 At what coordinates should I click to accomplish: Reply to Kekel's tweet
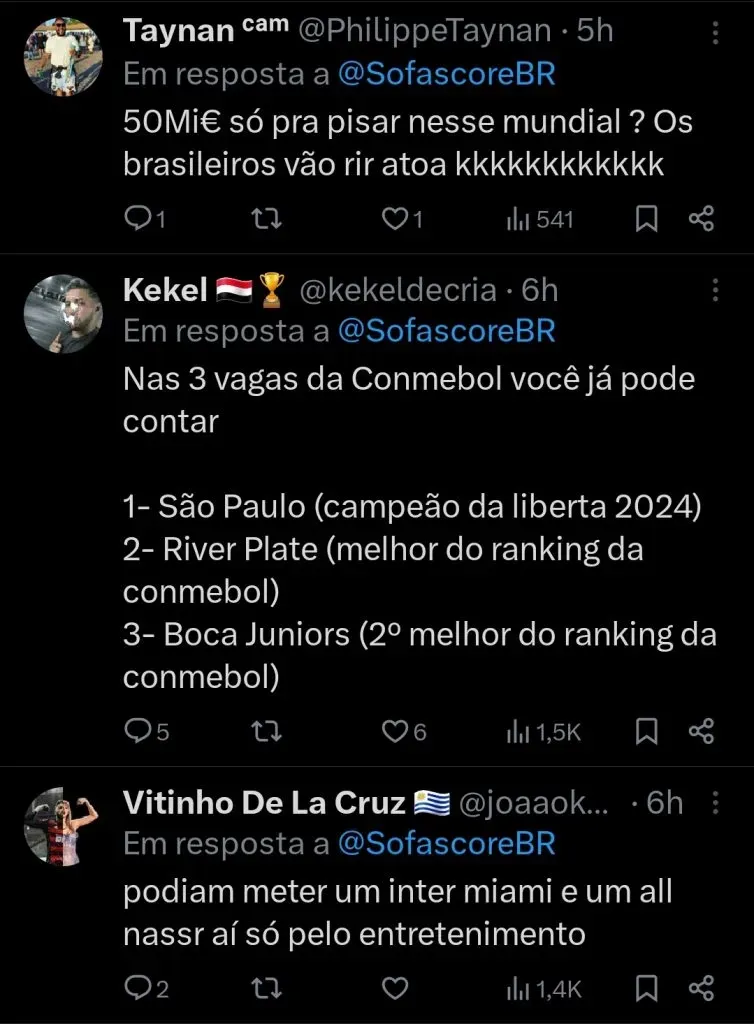pos(137,732)
